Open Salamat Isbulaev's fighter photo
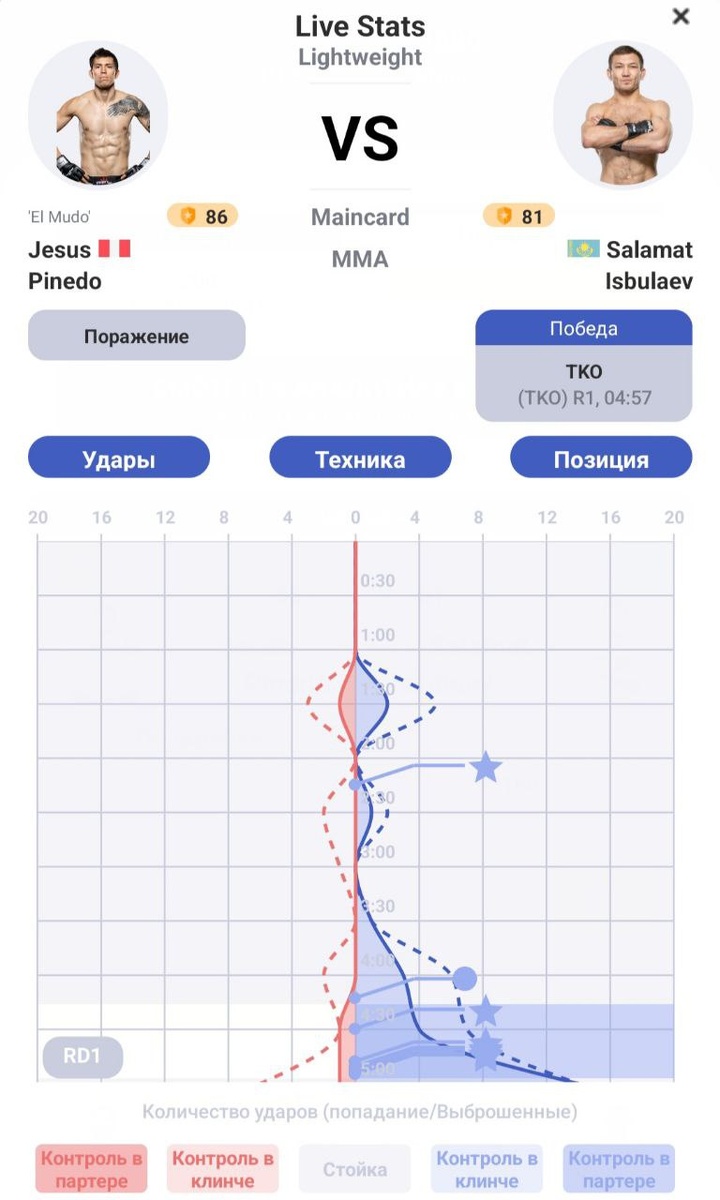Image resolution: width=720 pixels, height=1200 pixels. [x=623, y=116]
